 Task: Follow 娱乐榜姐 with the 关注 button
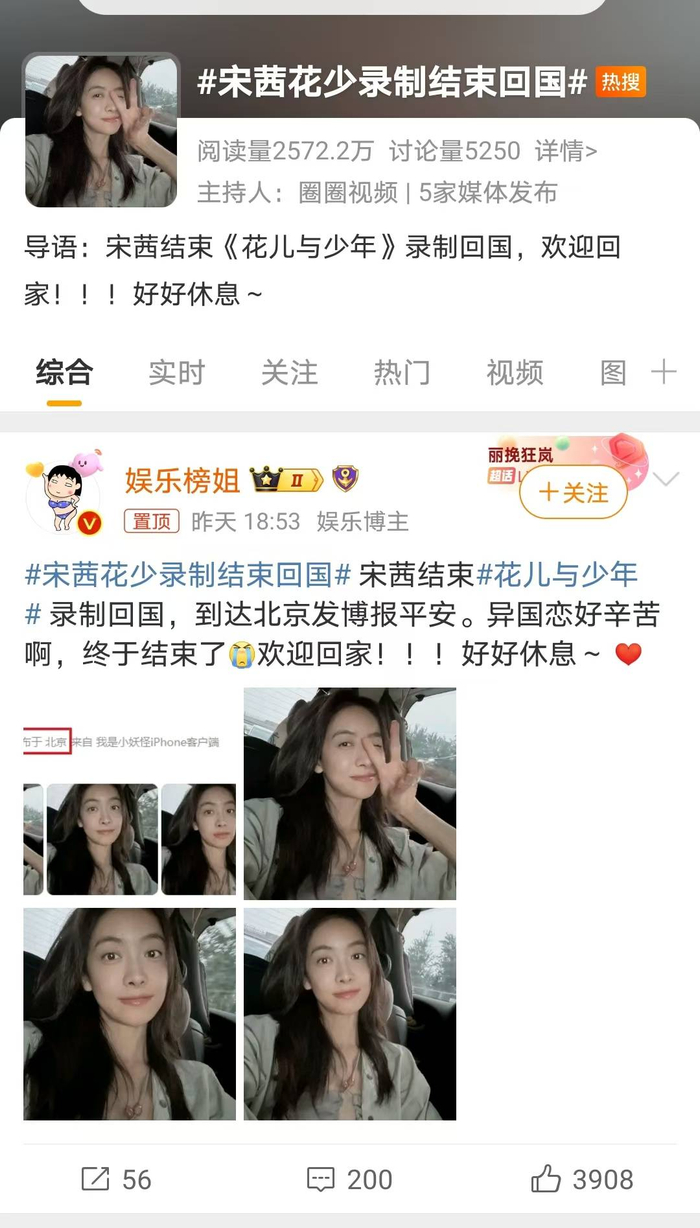pyautogui.click(x=573, y=492)
